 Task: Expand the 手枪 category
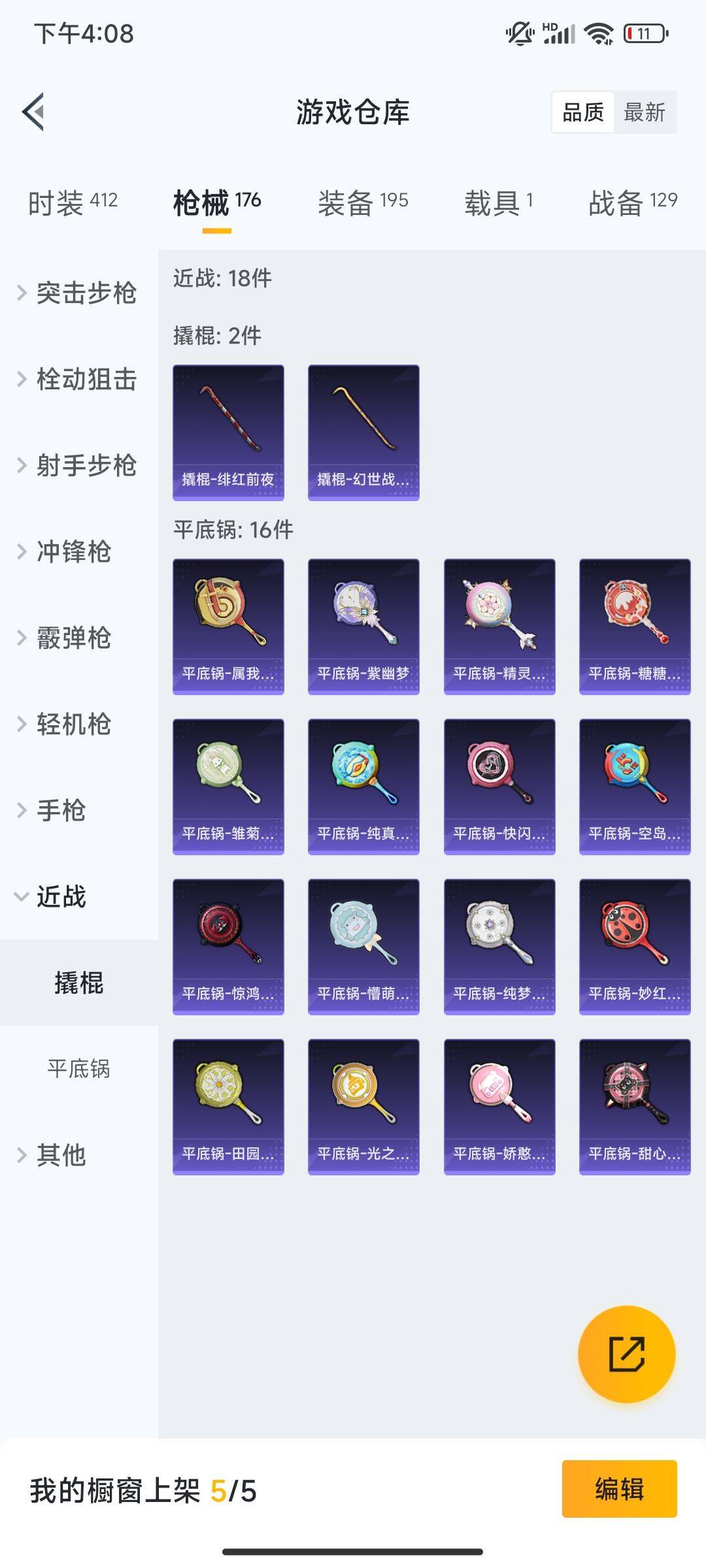[x=60, y=810]
